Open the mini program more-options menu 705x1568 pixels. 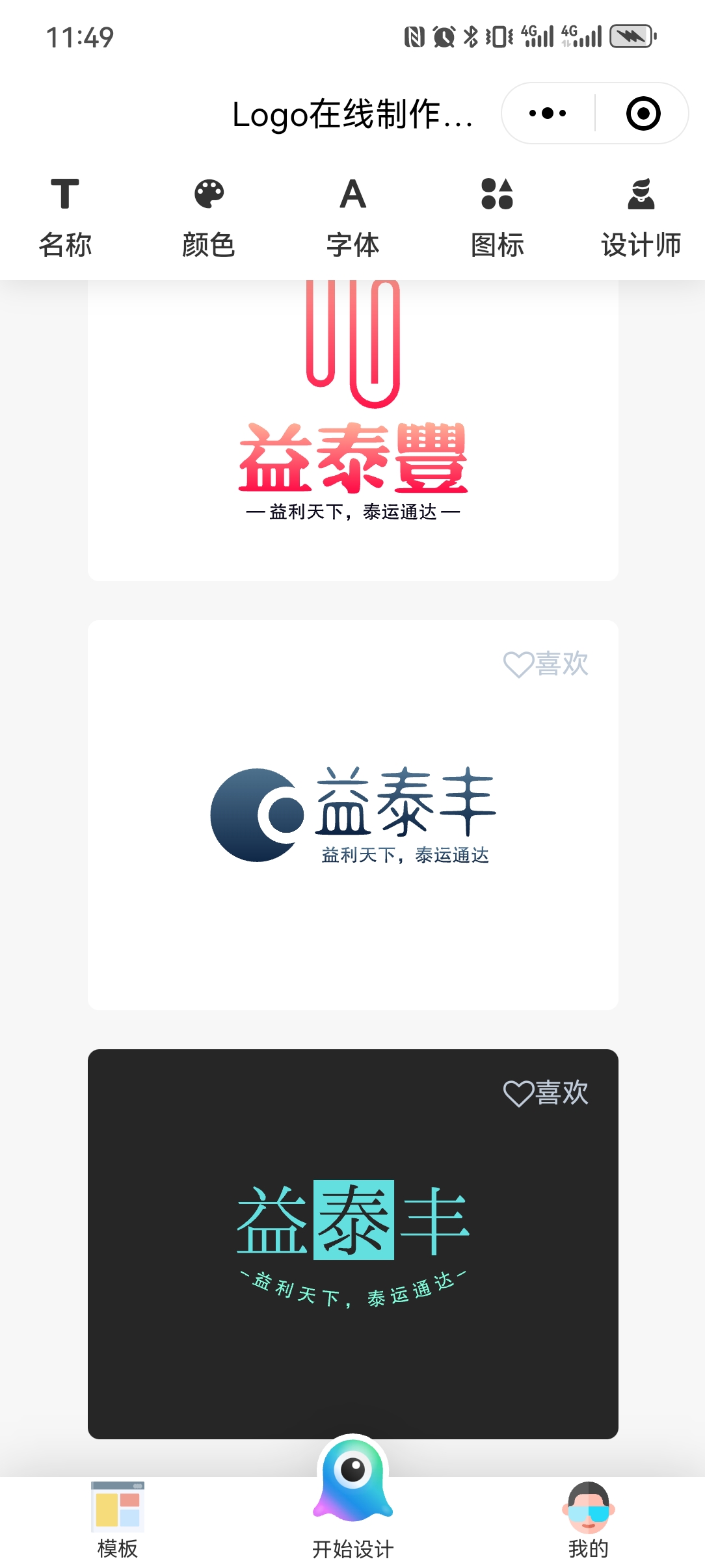pos(548,114)
